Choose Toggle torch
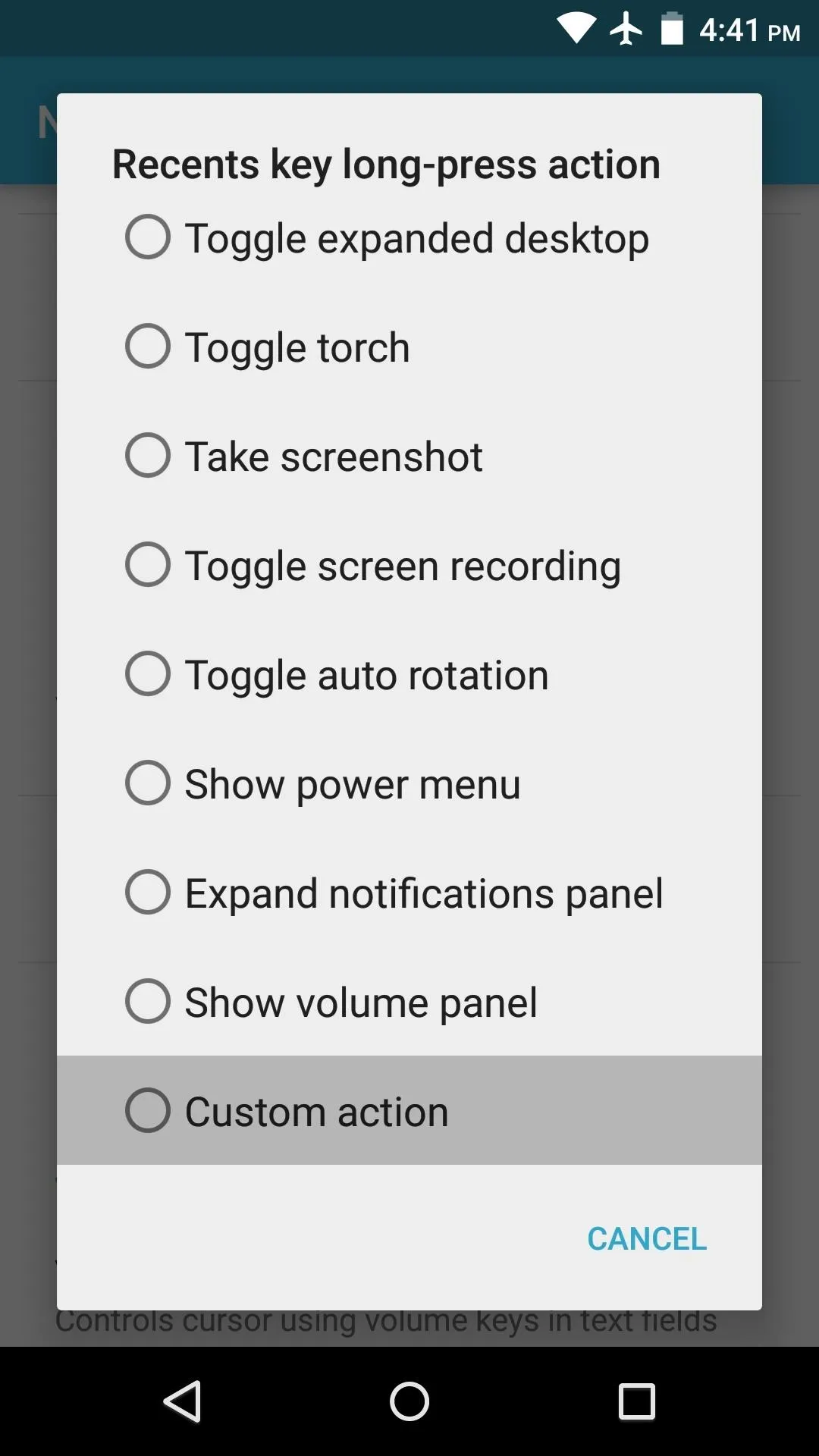Viewport: 819px width, 1456px height. click(x=409, y=347)
